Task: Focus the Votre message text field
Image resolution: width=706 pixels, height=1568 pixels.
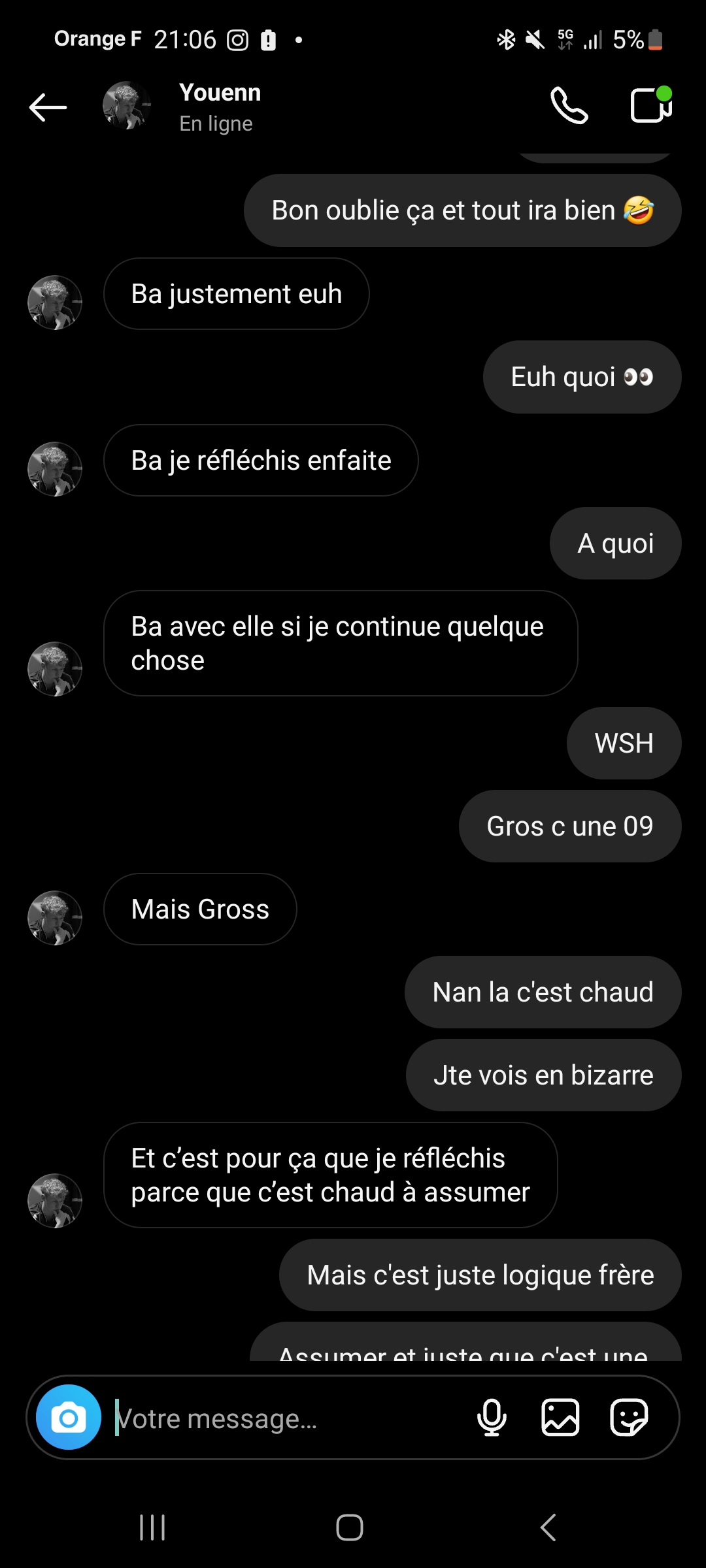Action: pyautogui.click(x=288, y=1418)
